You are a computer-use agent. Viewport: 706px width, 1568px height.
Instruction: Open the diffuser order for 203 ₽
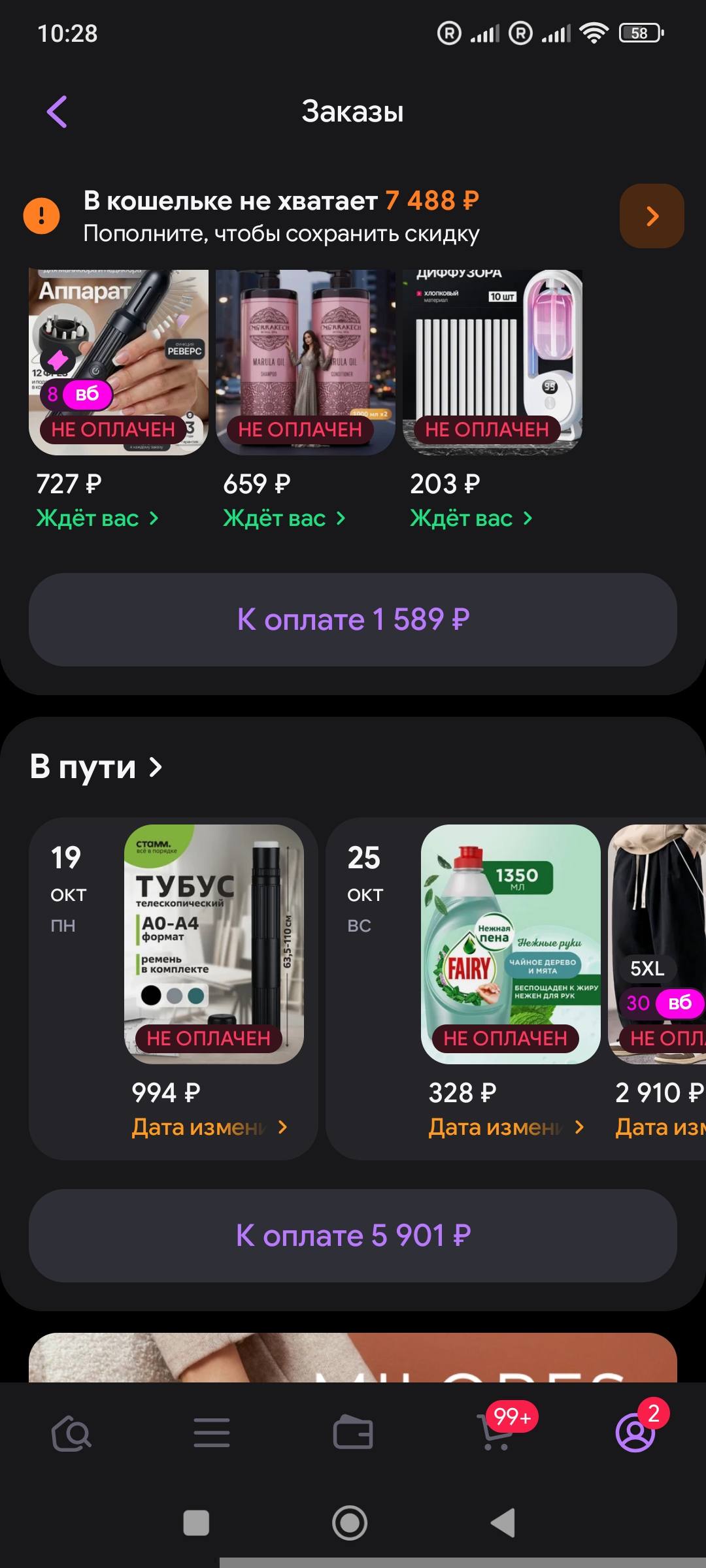click(492, 363)
